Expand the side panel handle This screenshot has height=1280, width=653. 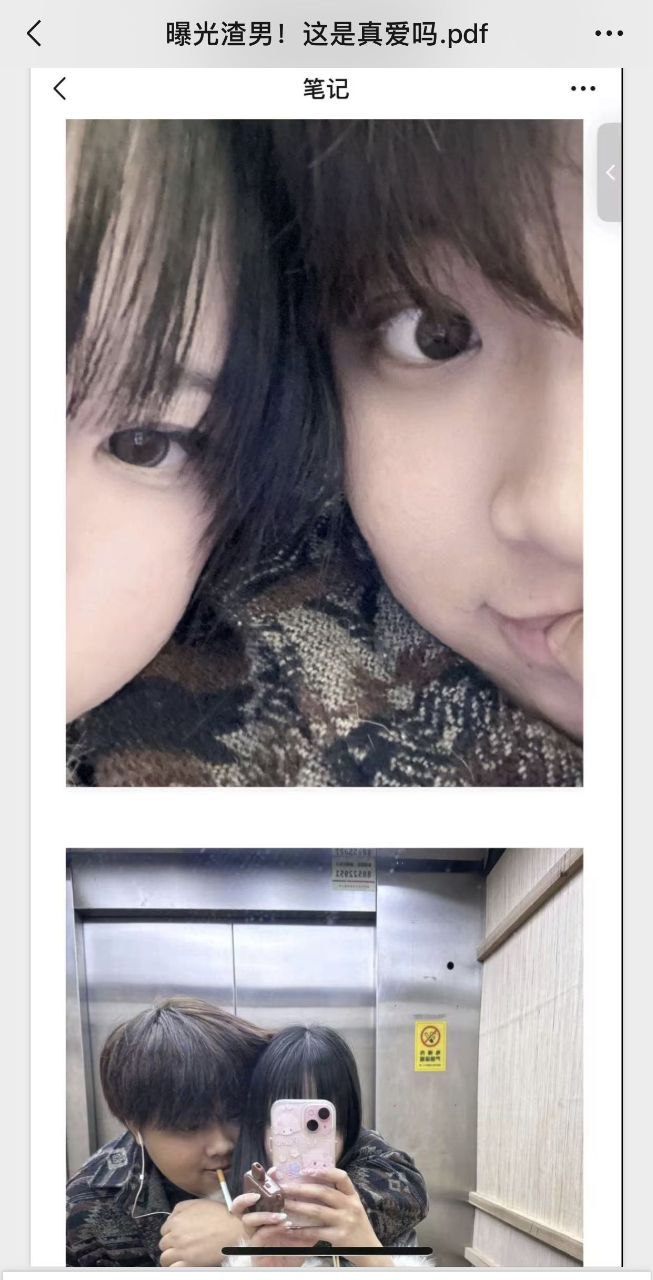pos(610,172)
